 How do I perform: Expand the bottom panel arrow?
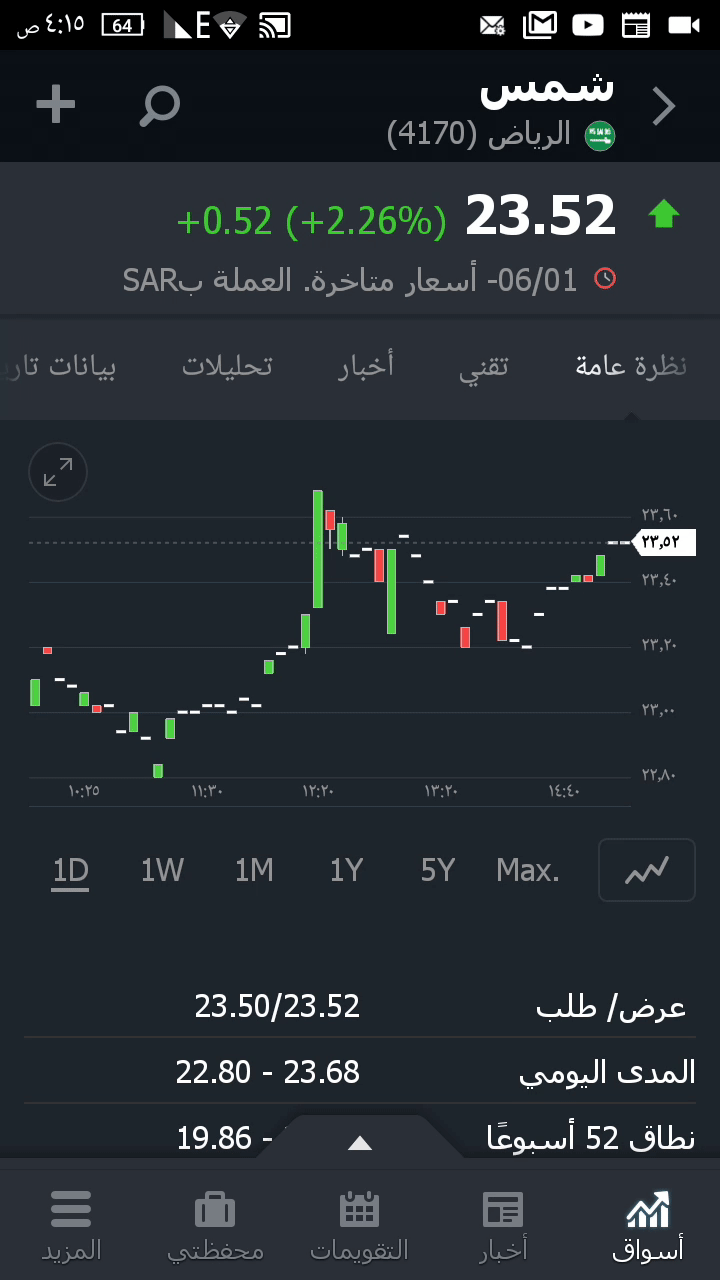pos(360,1143)
